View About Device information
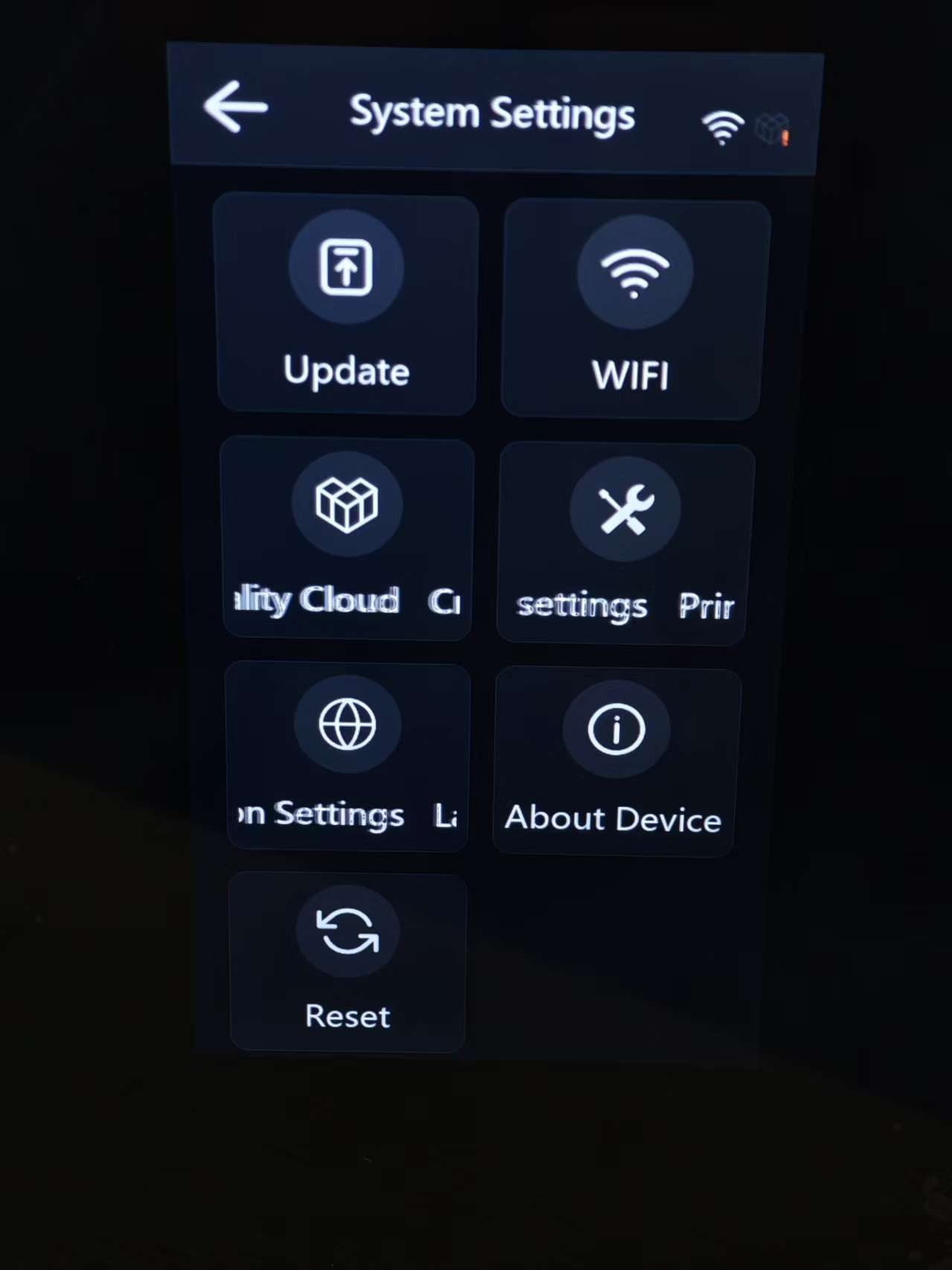This screenshot has height=1270, width=952. tap(615, 762)
